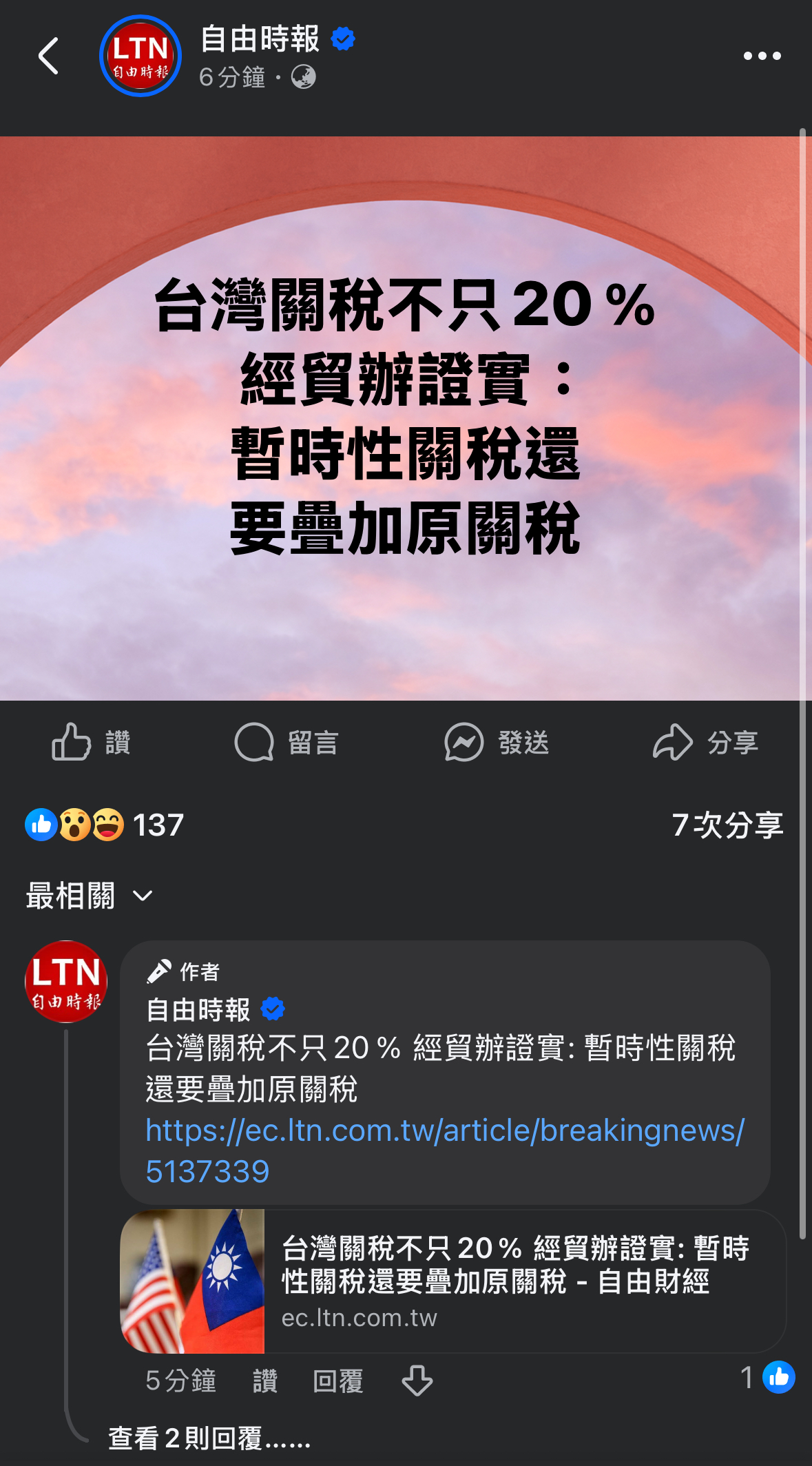
Task: Like the author's comment with 讚
Action: click(x=265, y=1381)
